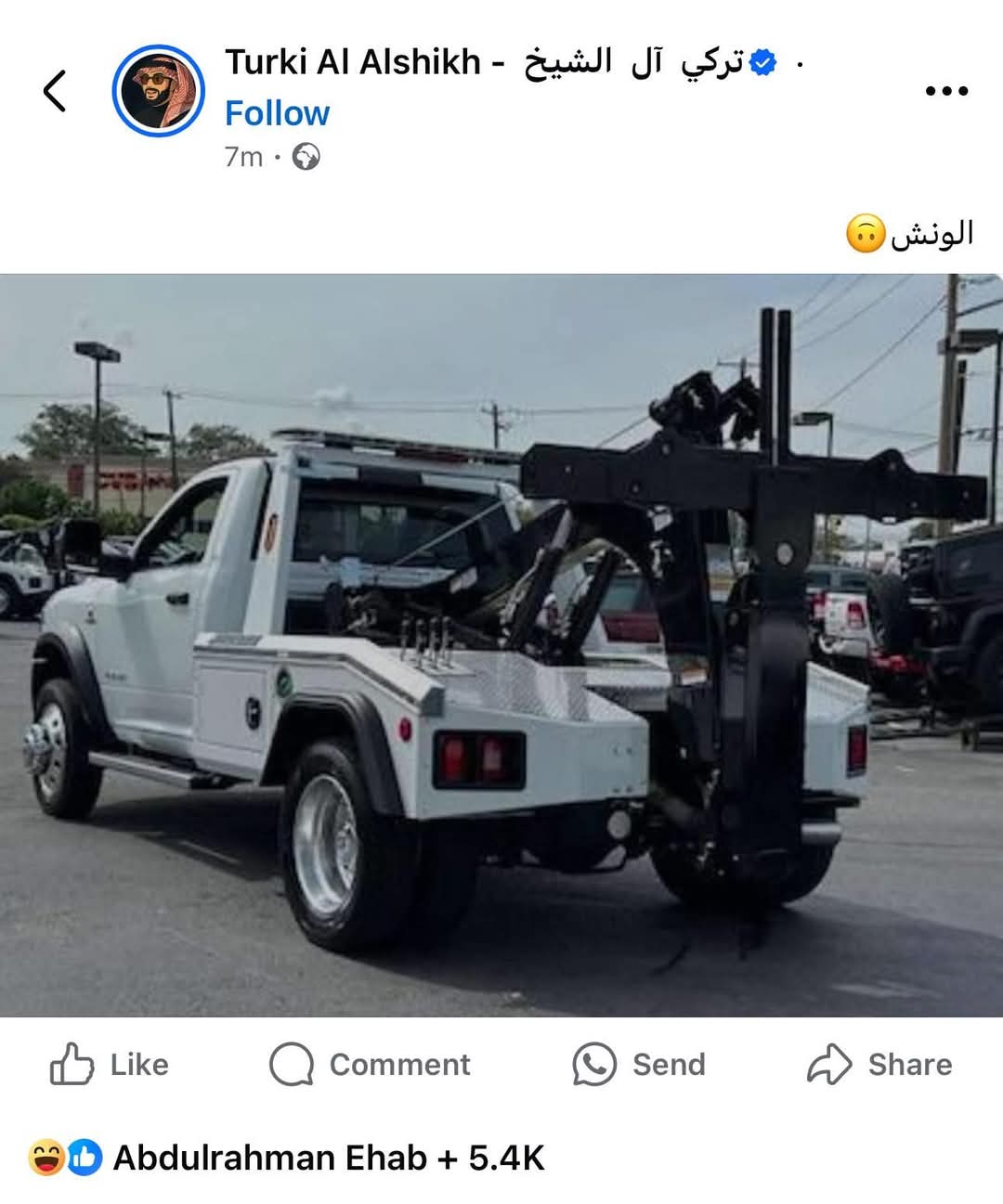Open the post's three-dot options menu
The height and width of the screenshot is (1204, 1003).
point(946,91)
